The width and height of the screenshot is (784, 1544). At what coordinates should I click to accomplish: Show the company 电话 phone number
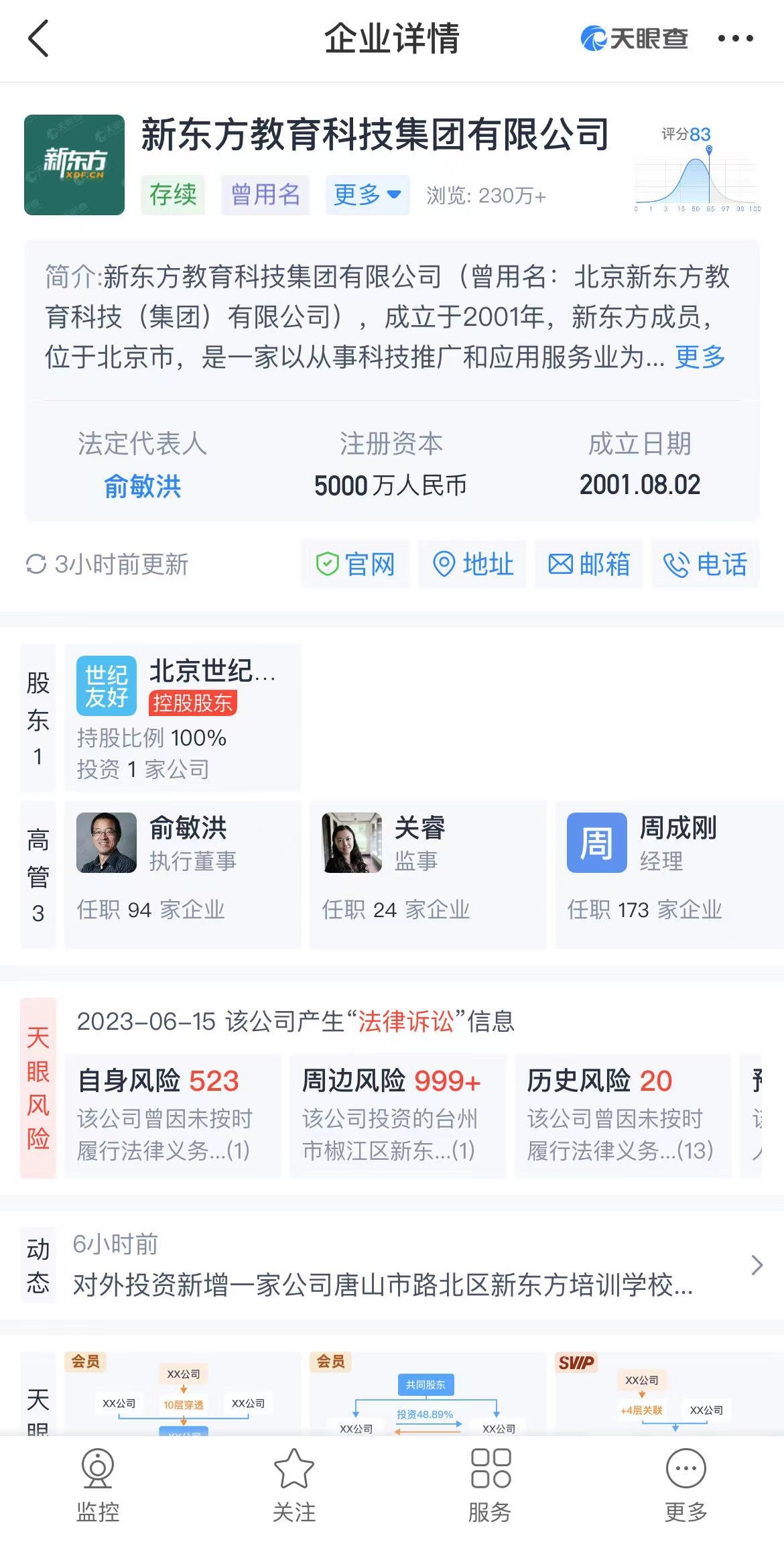tap(706, 564)
